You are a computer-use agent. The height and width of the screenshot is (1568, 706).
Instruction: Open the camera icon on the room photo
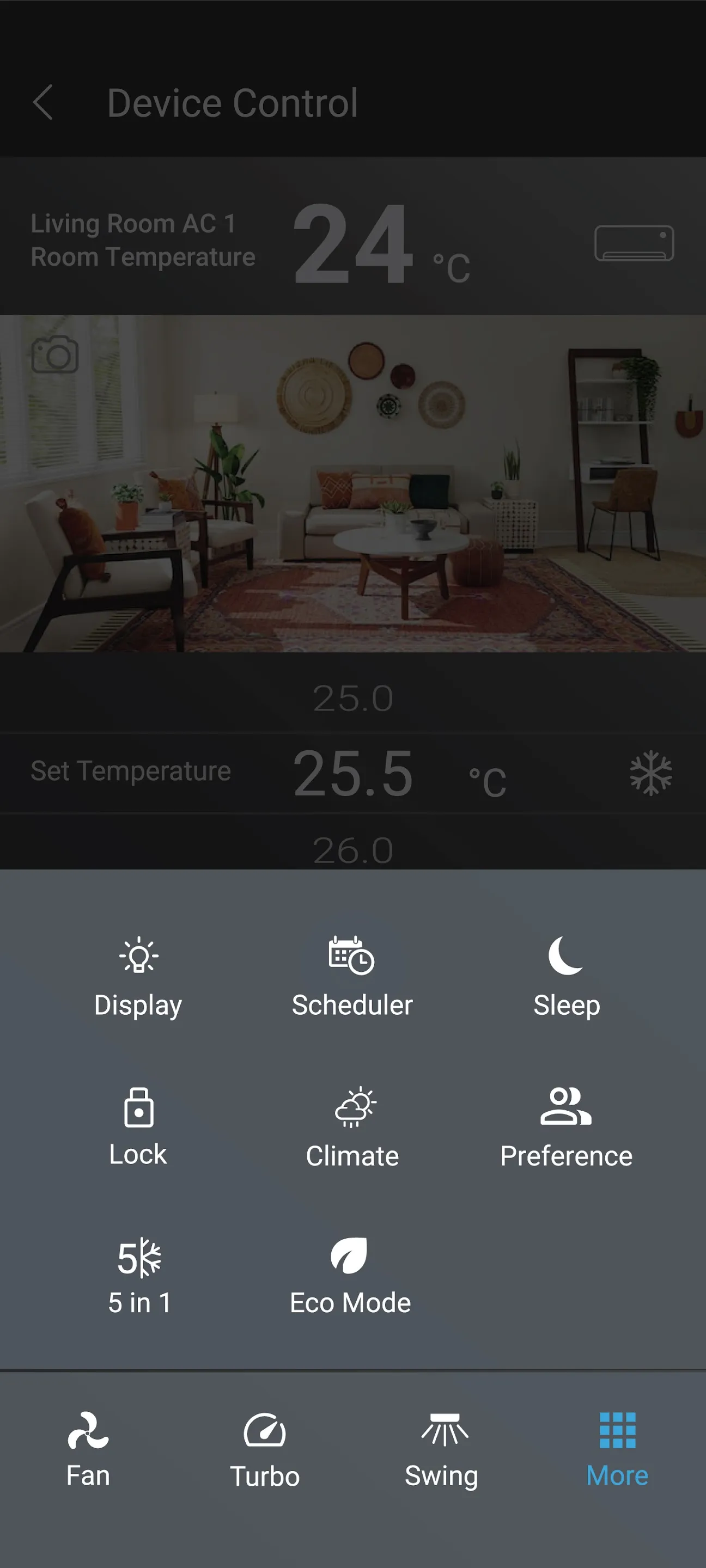(x=55, y=356)
